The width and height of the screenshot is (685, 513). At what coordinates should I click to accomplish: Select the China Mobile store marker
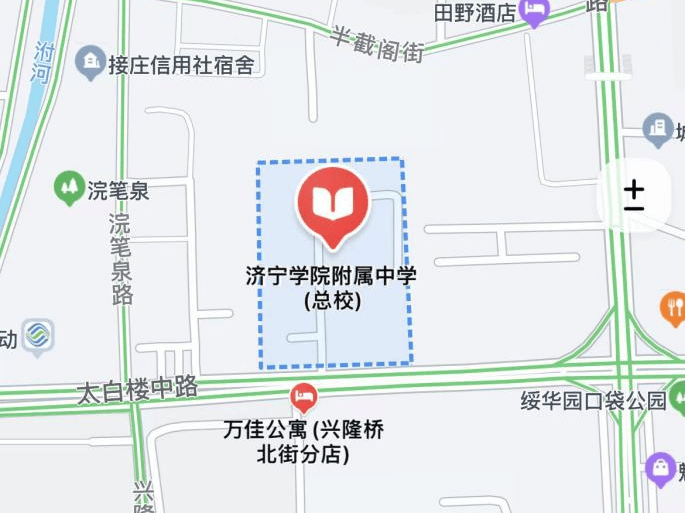(38, 336)
